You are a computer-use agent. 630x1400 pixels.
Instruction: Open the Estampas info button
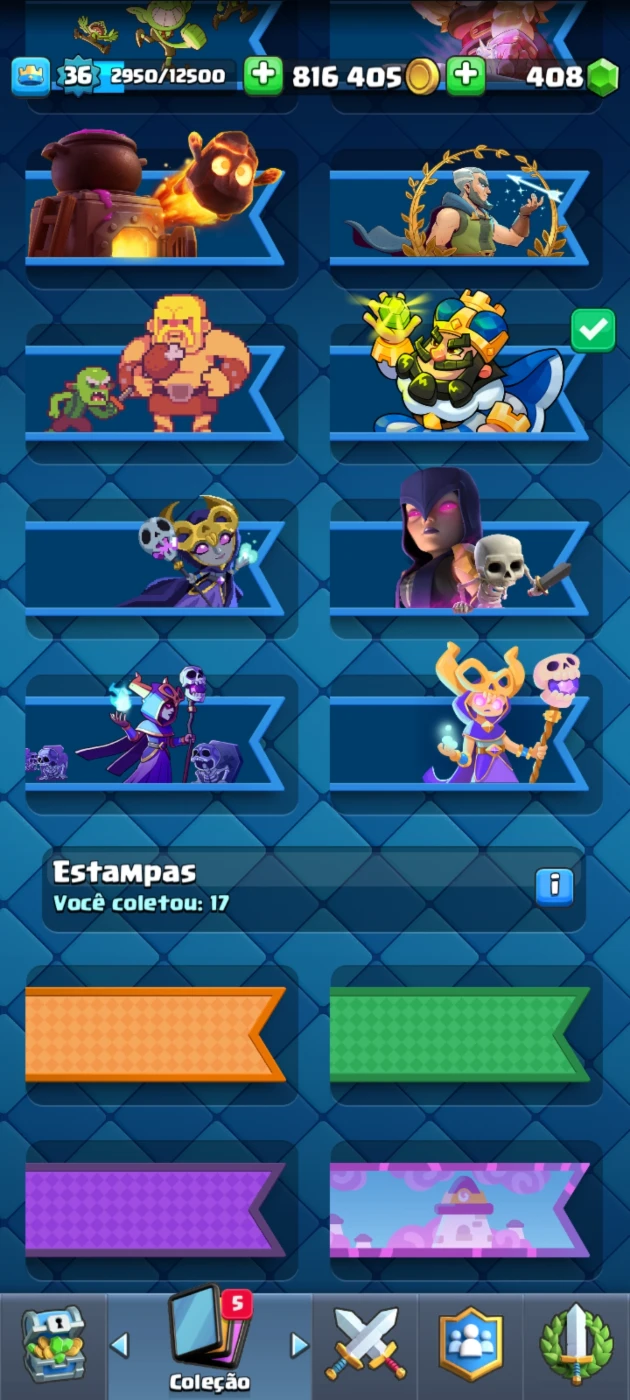pyautogui.click(x=554, y=886)
